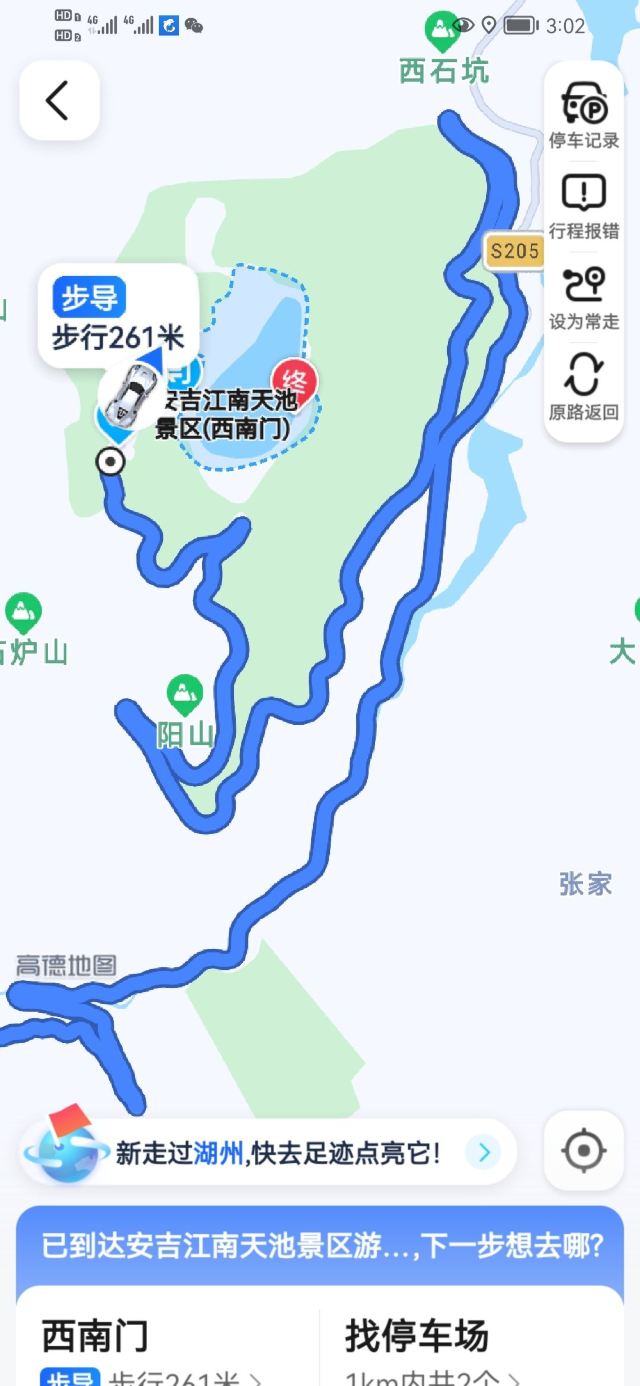
Task: Report a trip error via 行程报错
Action: click(x=584, y=205)
